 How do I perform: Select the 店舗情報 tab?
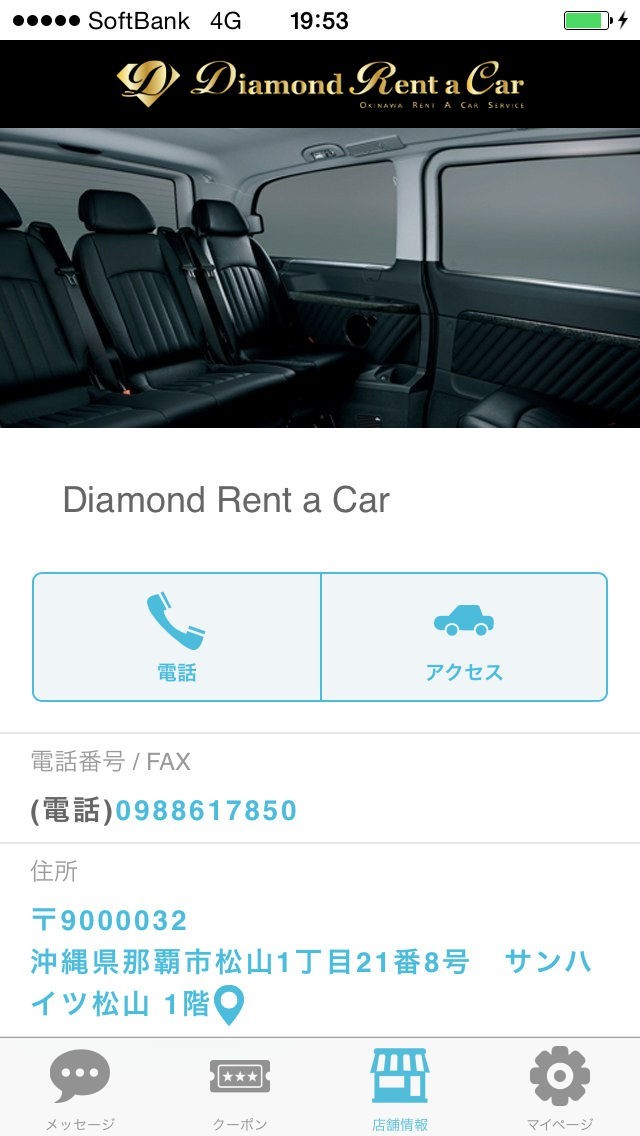[x=400, y=1087]
